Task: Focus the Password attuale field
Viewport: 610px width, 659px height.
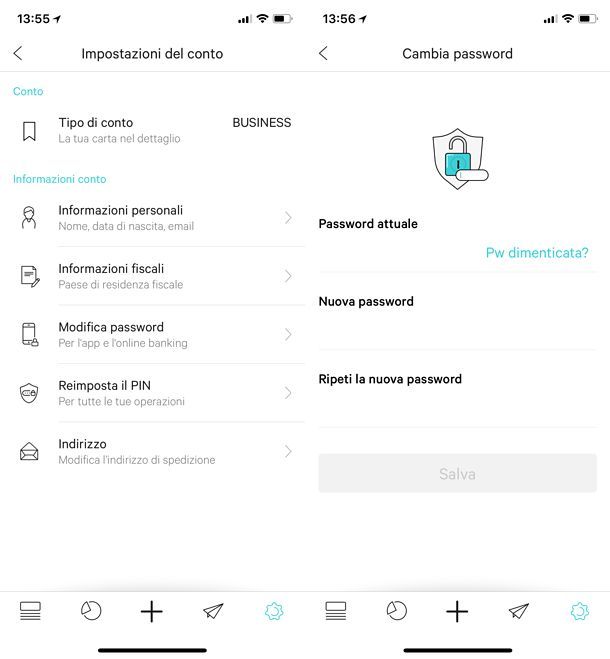Action: click(x=400, y=253)
